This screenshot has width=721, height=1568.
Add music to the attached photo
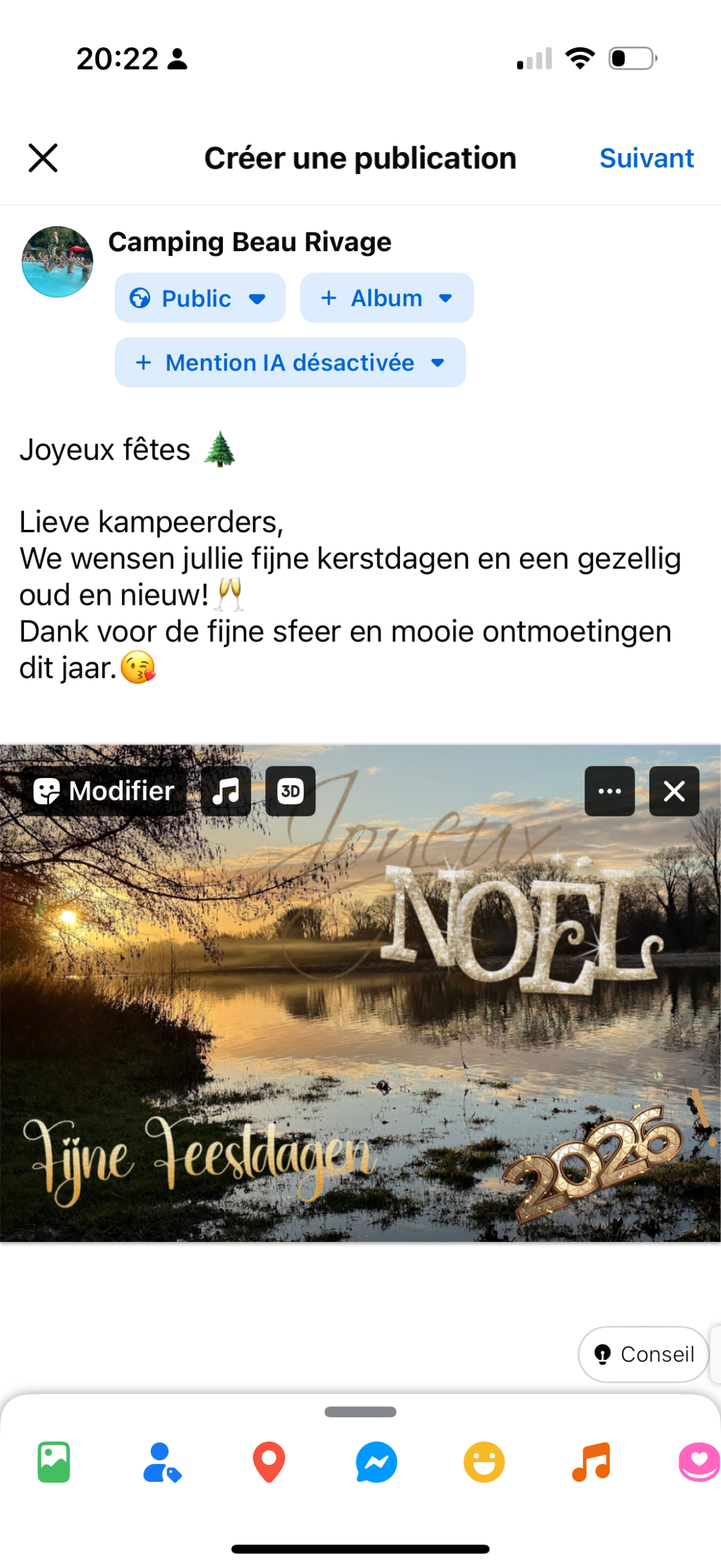226,791
